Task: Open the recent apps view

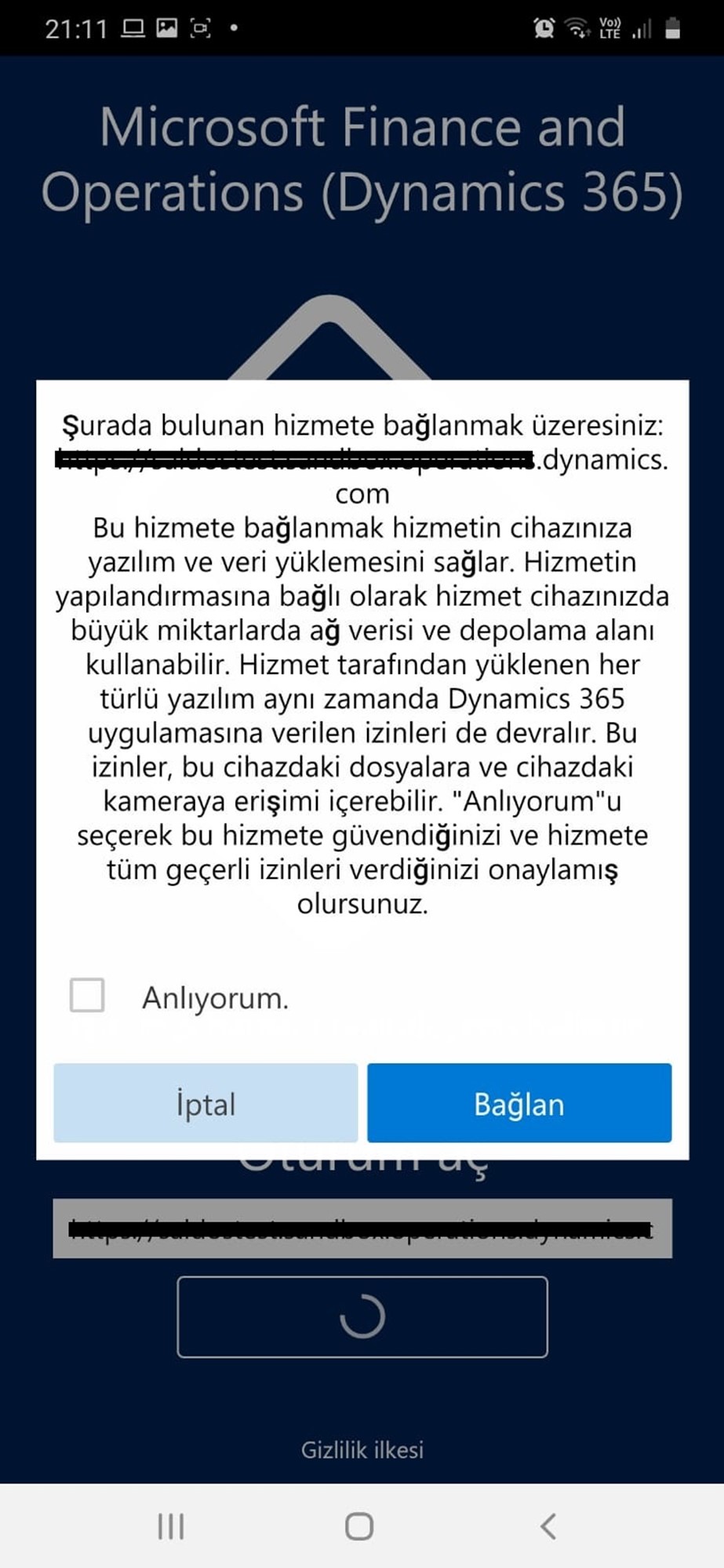Action: pos(171,1526)
